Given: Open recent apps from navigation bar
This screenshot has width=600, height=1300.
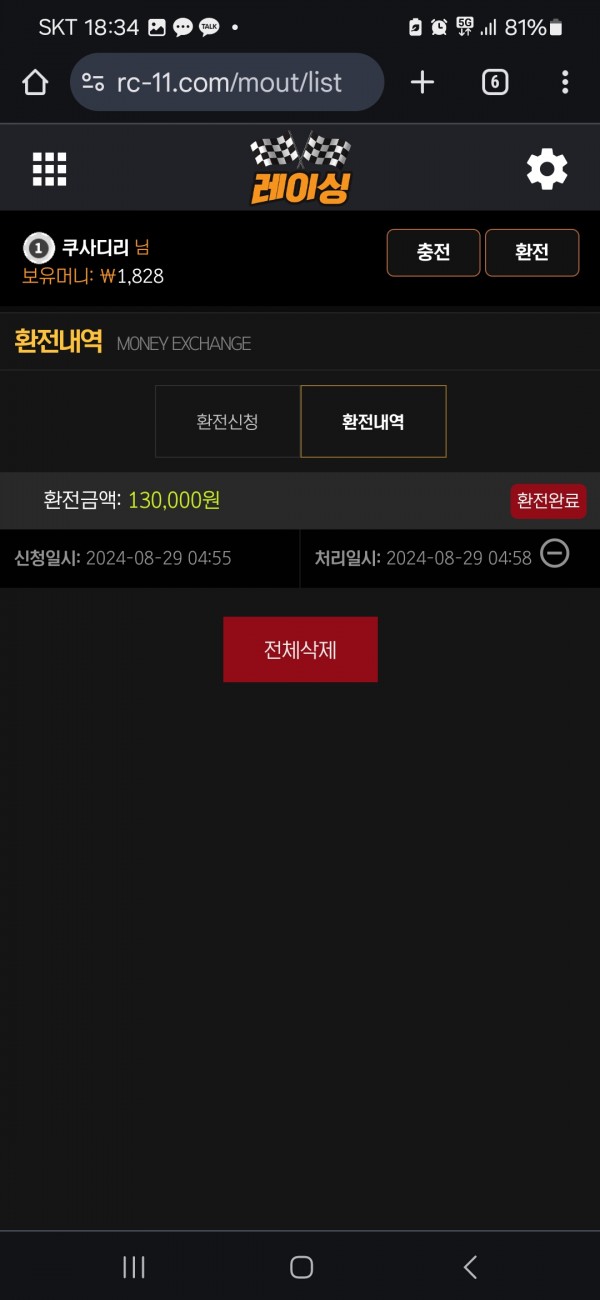Looking at the screenshot, I should (133, 1267).
